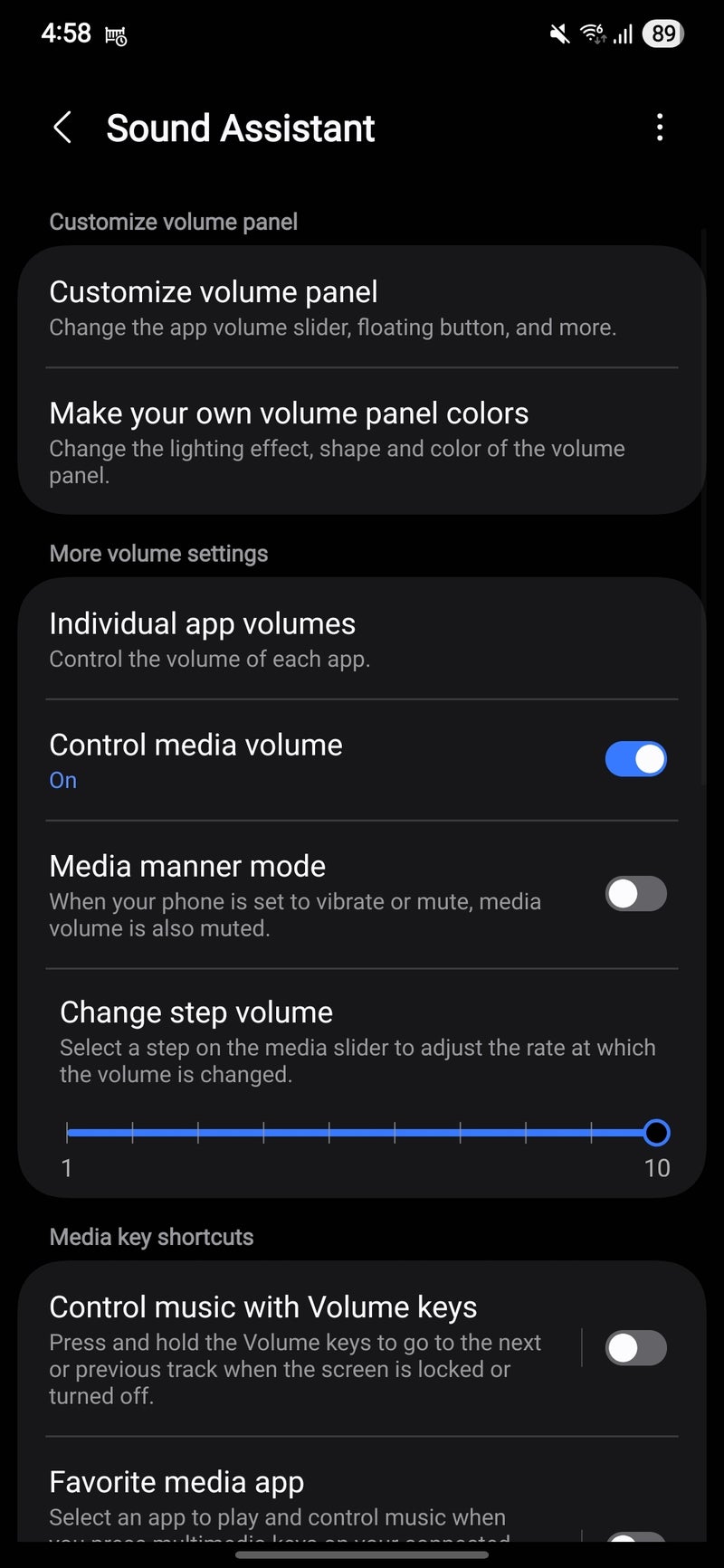Click the Media key shortcuts section header
The image size is (724, 1568).
(151, 1236)
